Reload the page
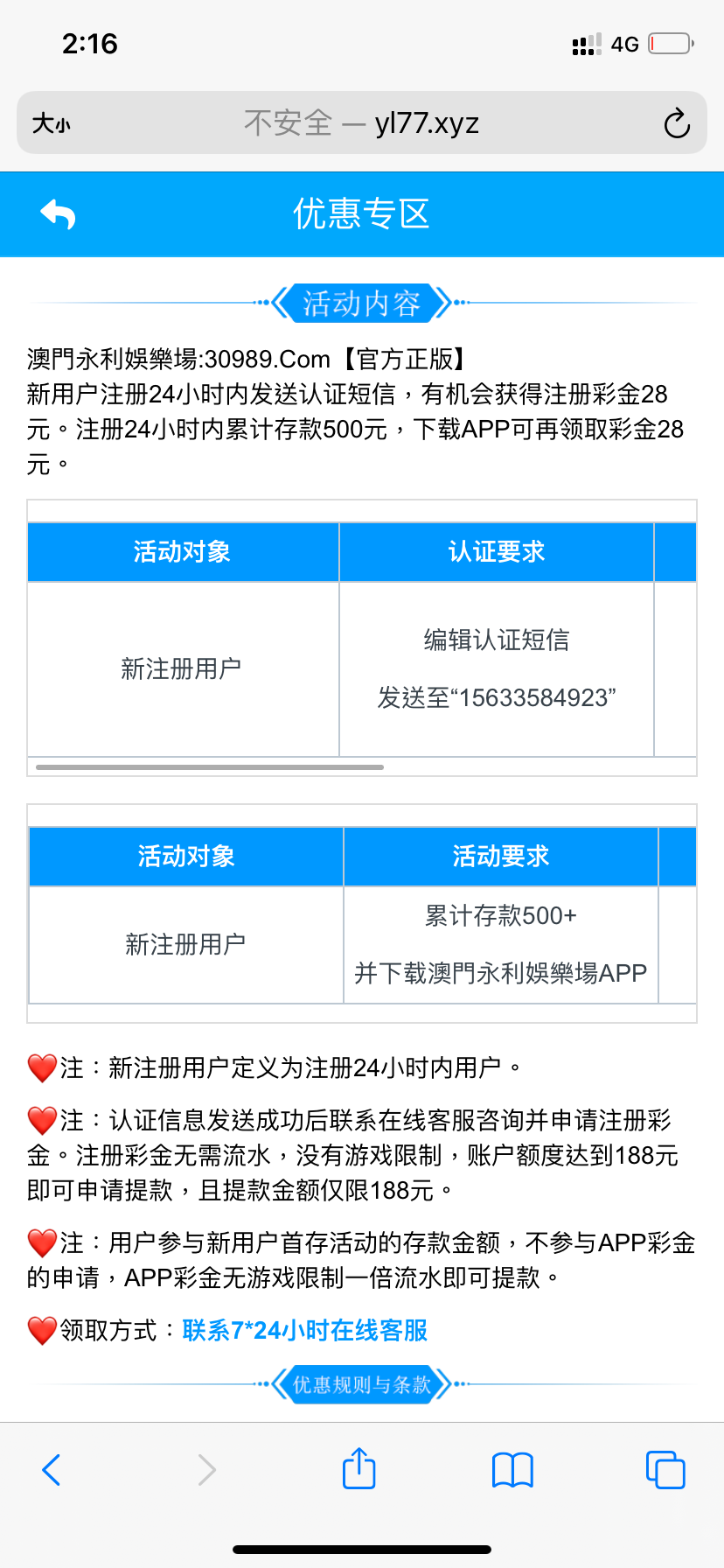Screen dimensions: 724x1568 pos(676,123)
